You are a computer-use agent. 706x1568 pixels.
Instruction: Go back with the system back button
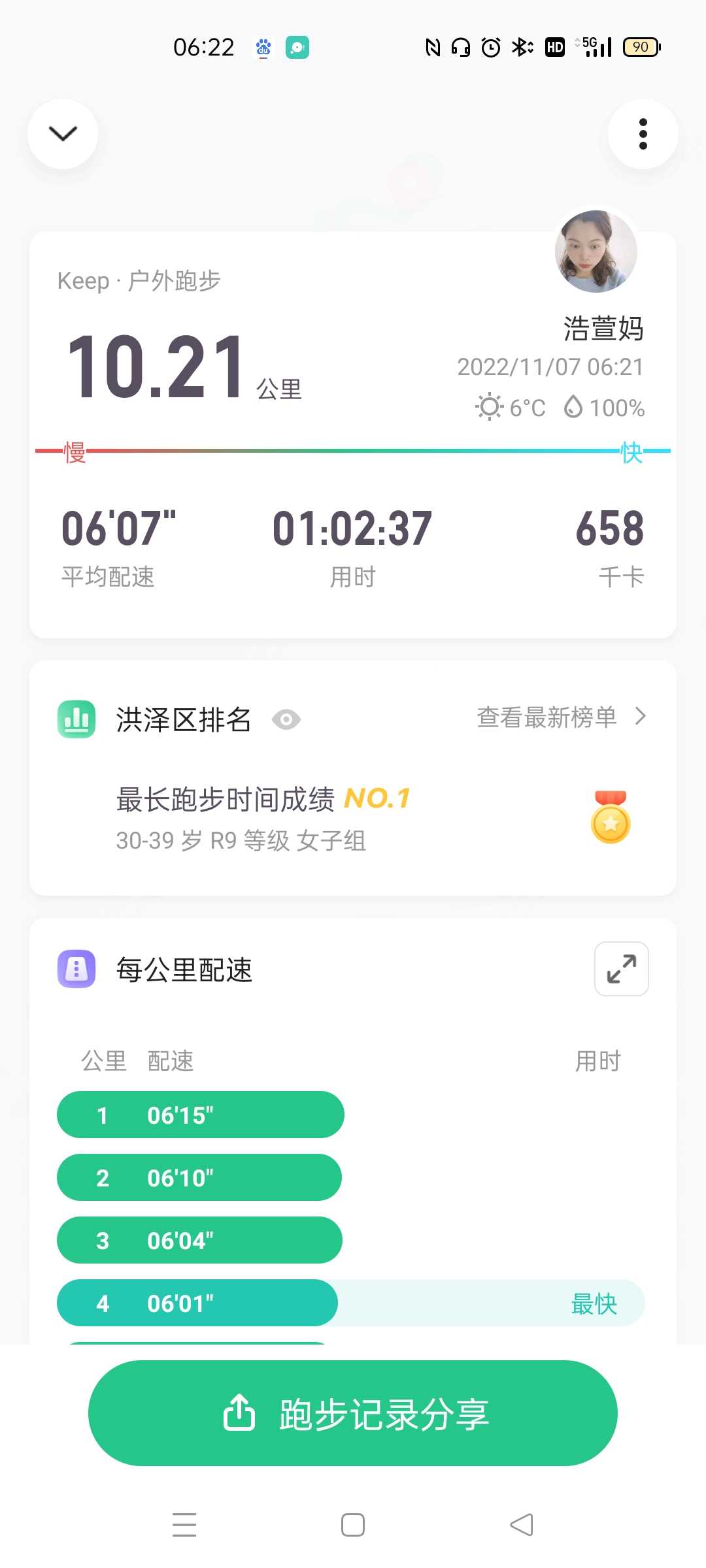[522, 1526]
